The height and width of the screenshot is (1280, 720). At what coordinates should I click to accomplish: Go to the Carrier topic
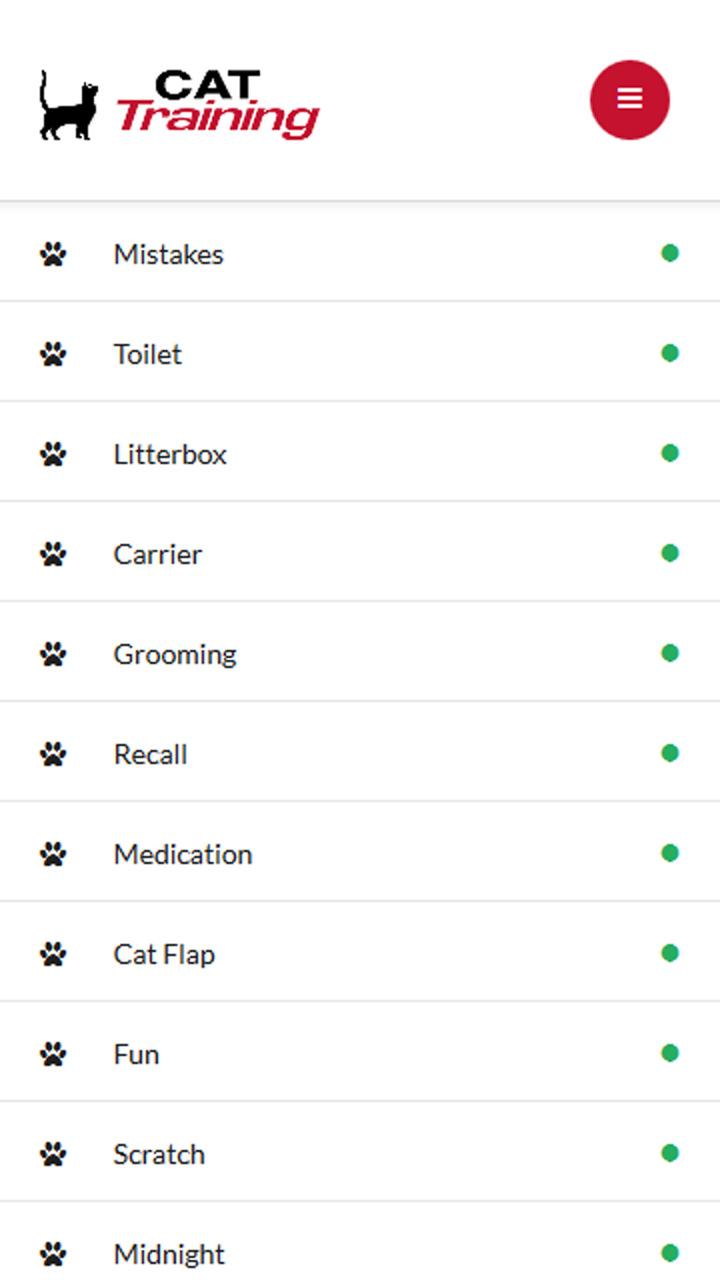coord(360,553)
